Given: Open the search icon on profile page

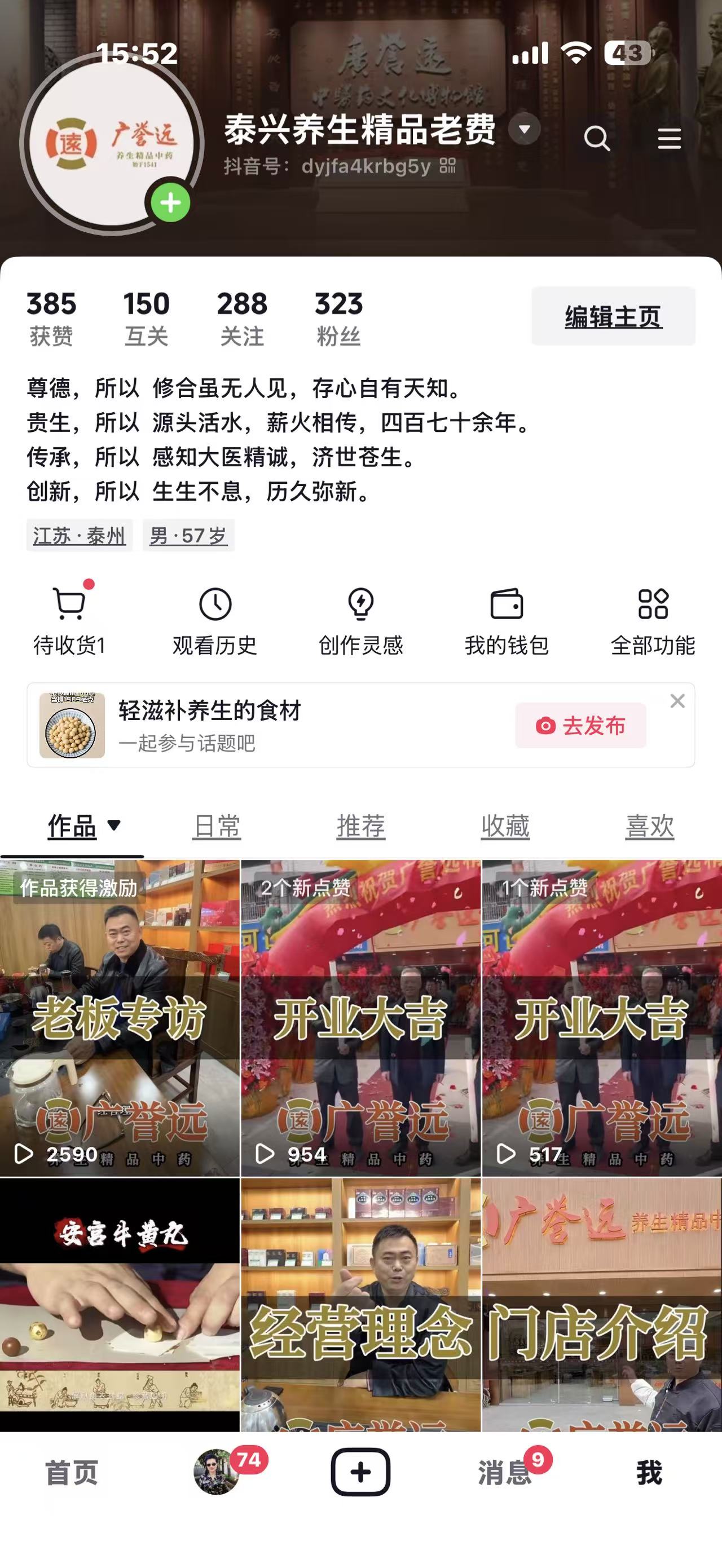Looking at the screenshot, I should click(x=597, y=139).
